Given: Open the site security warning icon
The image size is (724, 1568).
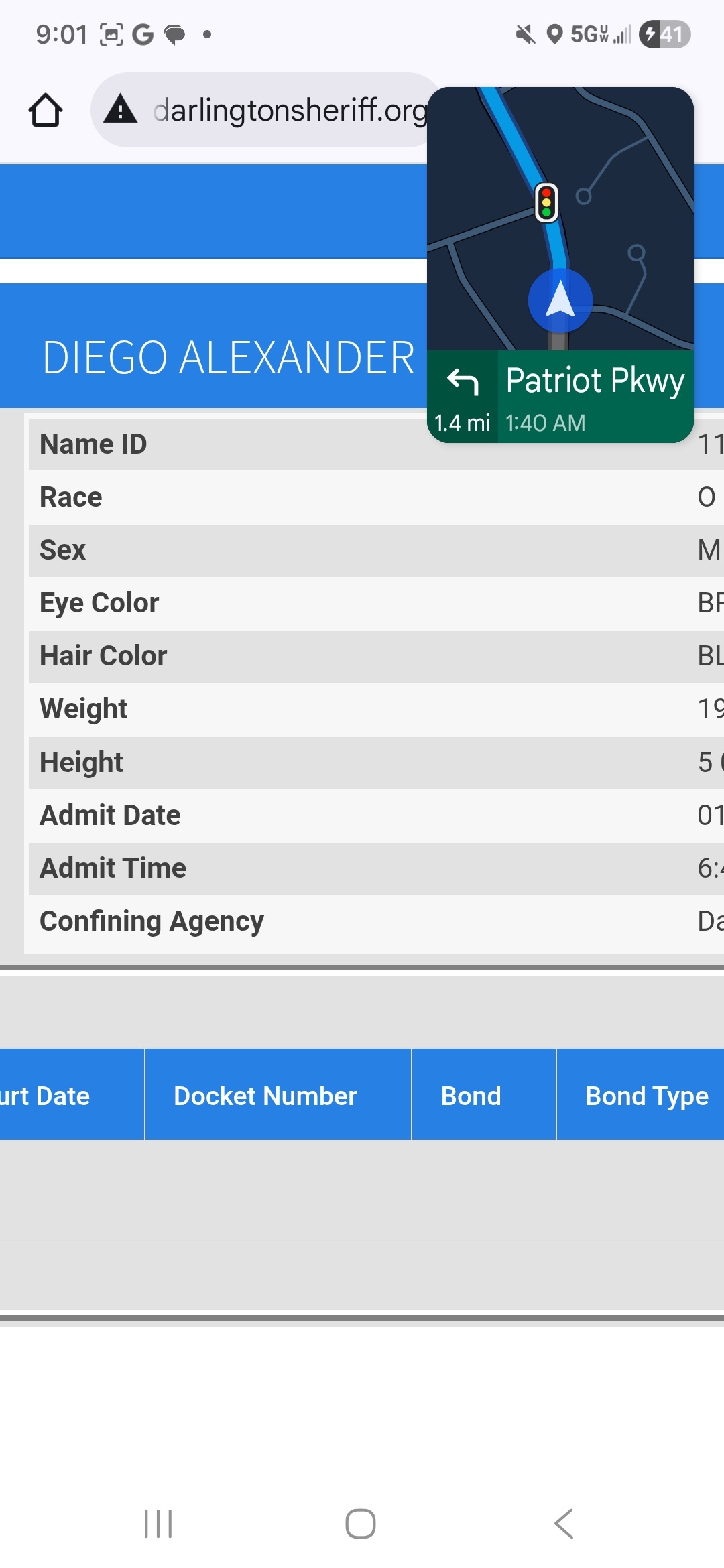Looking at the screenshot, I should pos(121,109).
